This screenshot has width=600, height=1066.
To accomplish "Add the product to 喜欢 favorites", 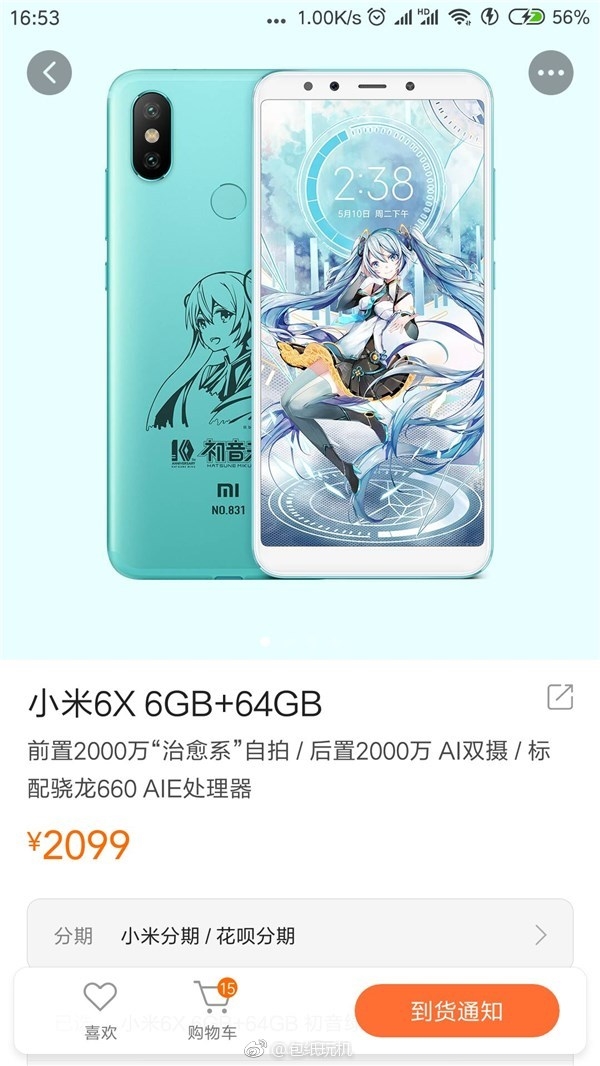I will pyautogui.click(x=100, y=1010).
